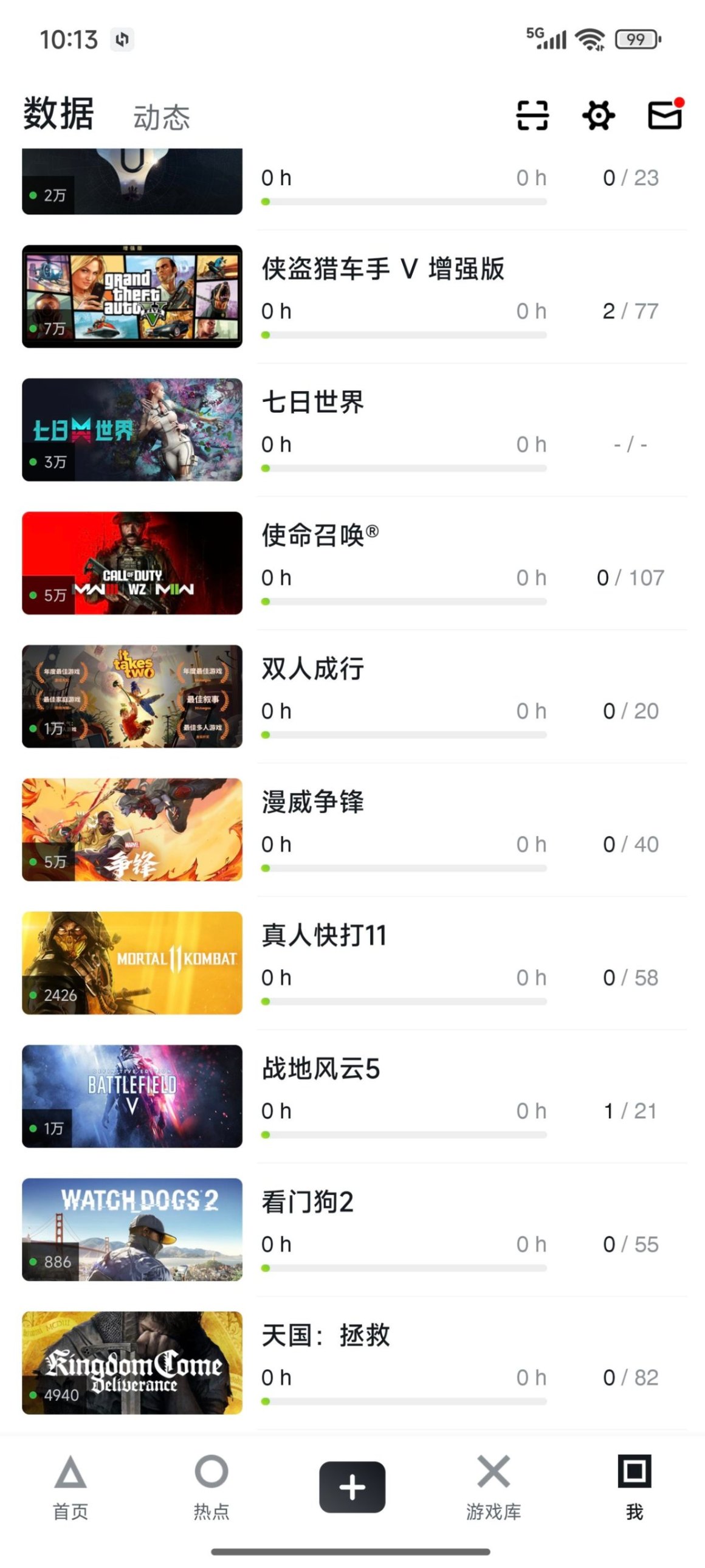Open the settings gear icon
This screenshot has width=705, height=1568.
[x=599, y=116]
